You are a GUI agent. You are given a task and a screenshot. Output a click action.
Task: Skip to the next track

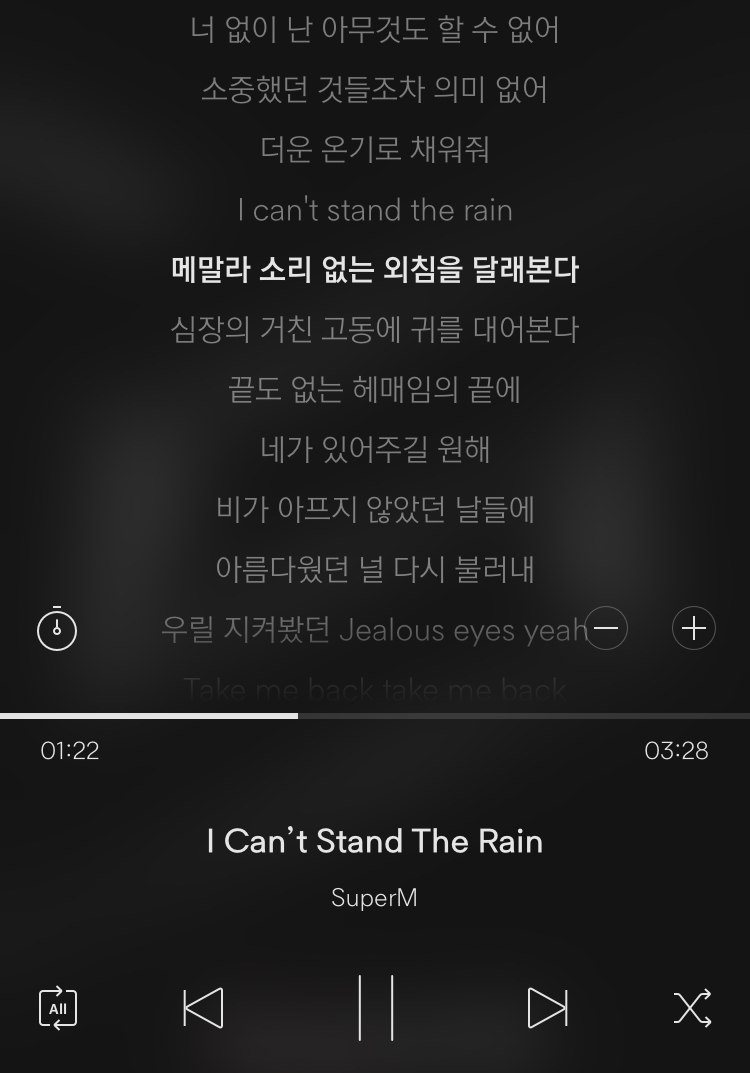coord(547,1008)
